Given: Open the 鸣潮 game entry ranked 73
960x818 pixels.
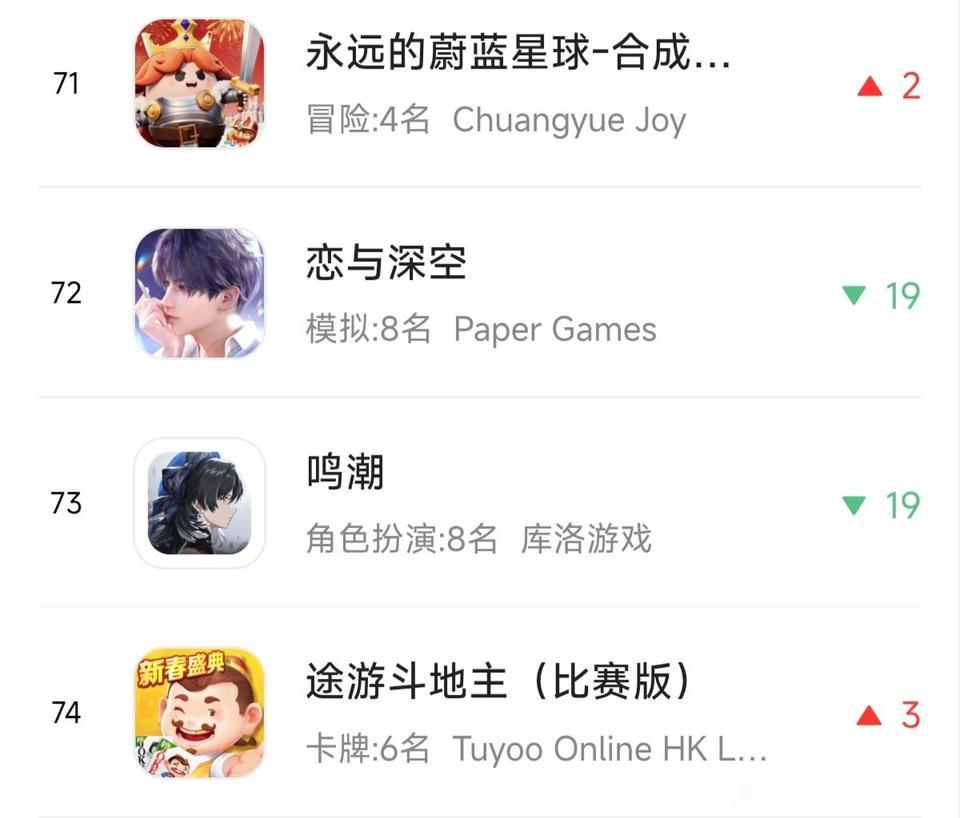Looking at the screenshot, I should (345, 472).
